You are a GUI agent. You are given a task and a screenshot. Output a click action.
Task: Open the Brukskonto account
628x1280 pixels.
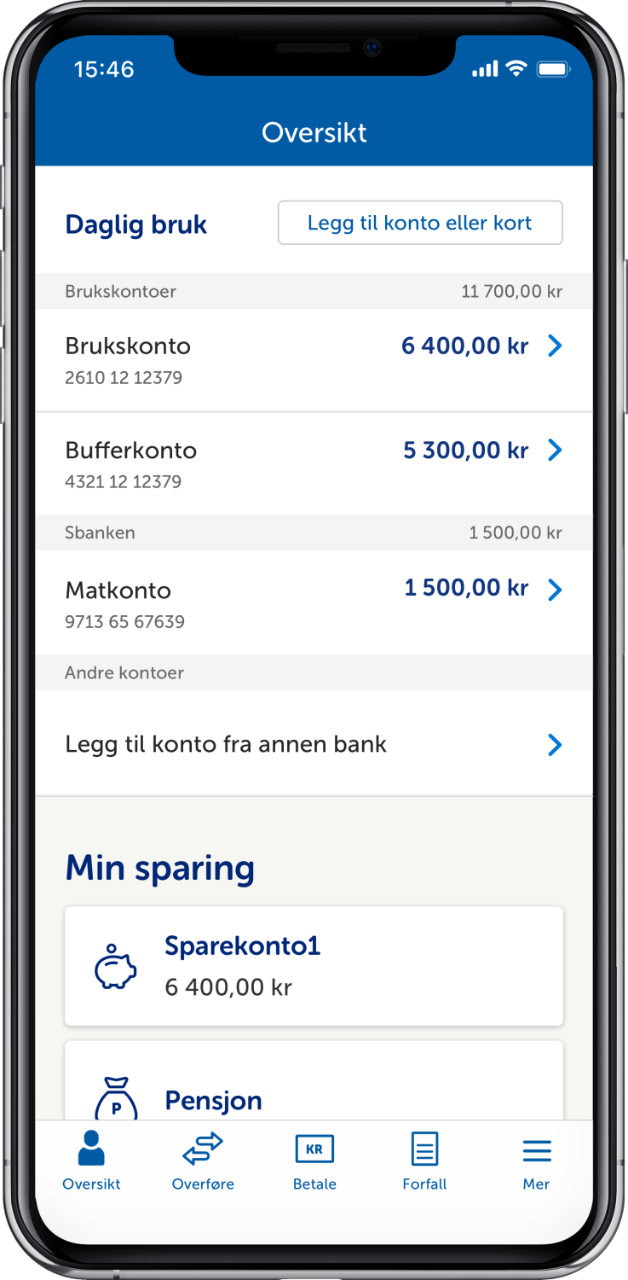tap(313, 360)
